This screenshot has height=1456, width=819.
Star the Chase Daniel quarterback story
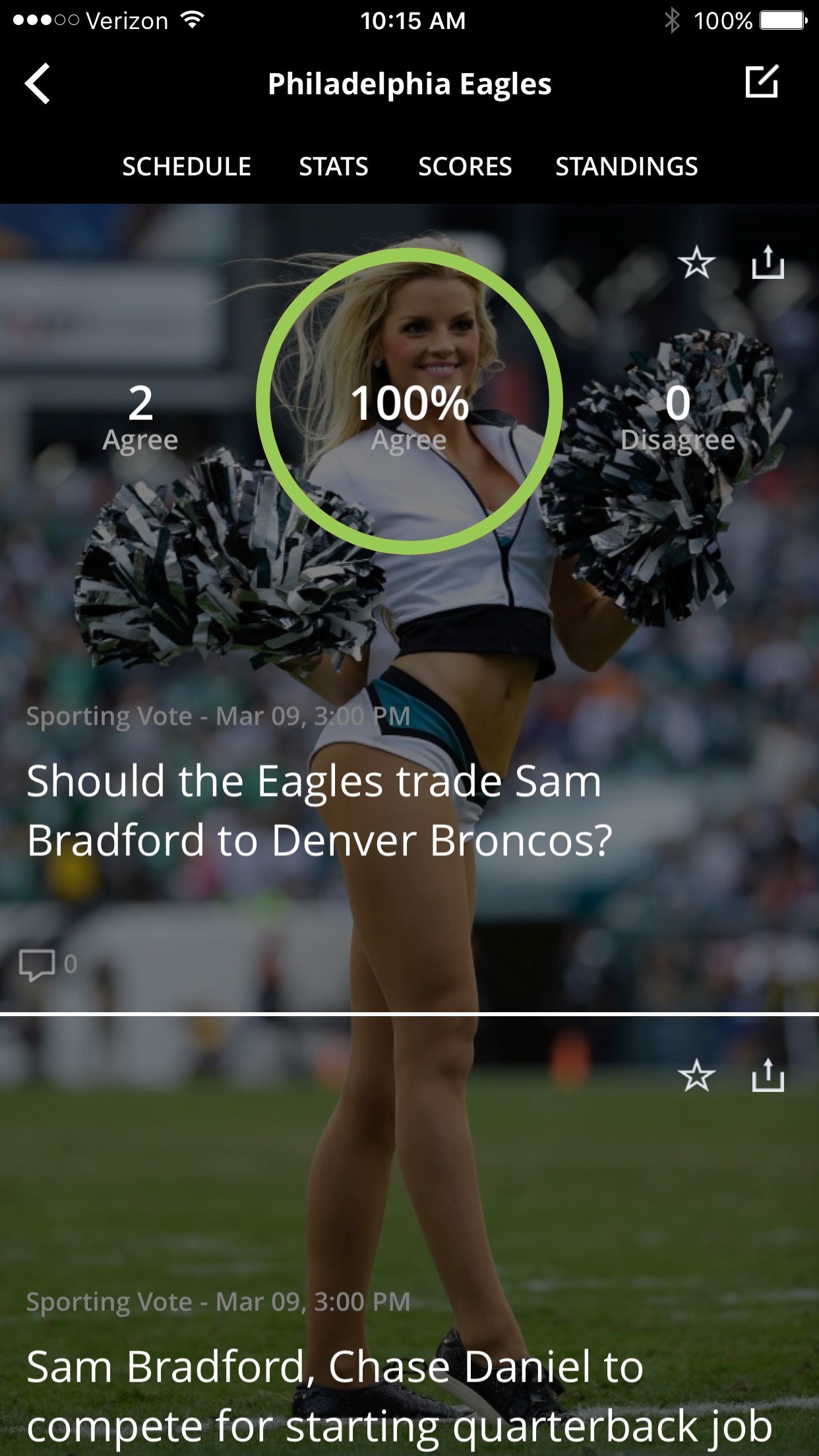coord(696,1076)
